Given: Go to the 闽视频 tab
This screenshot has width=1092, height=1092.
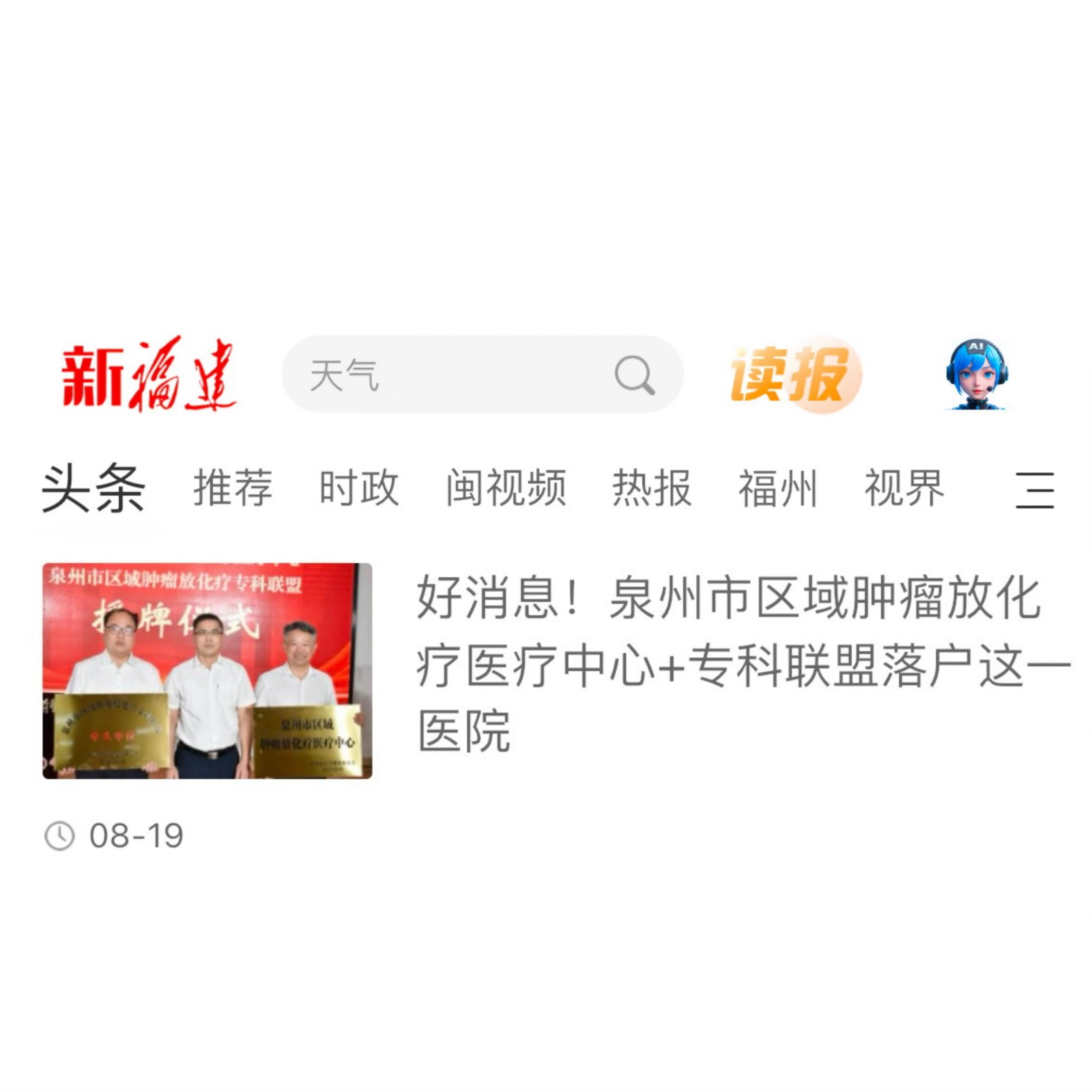Looking at the screenshot, I should (506, 488).
